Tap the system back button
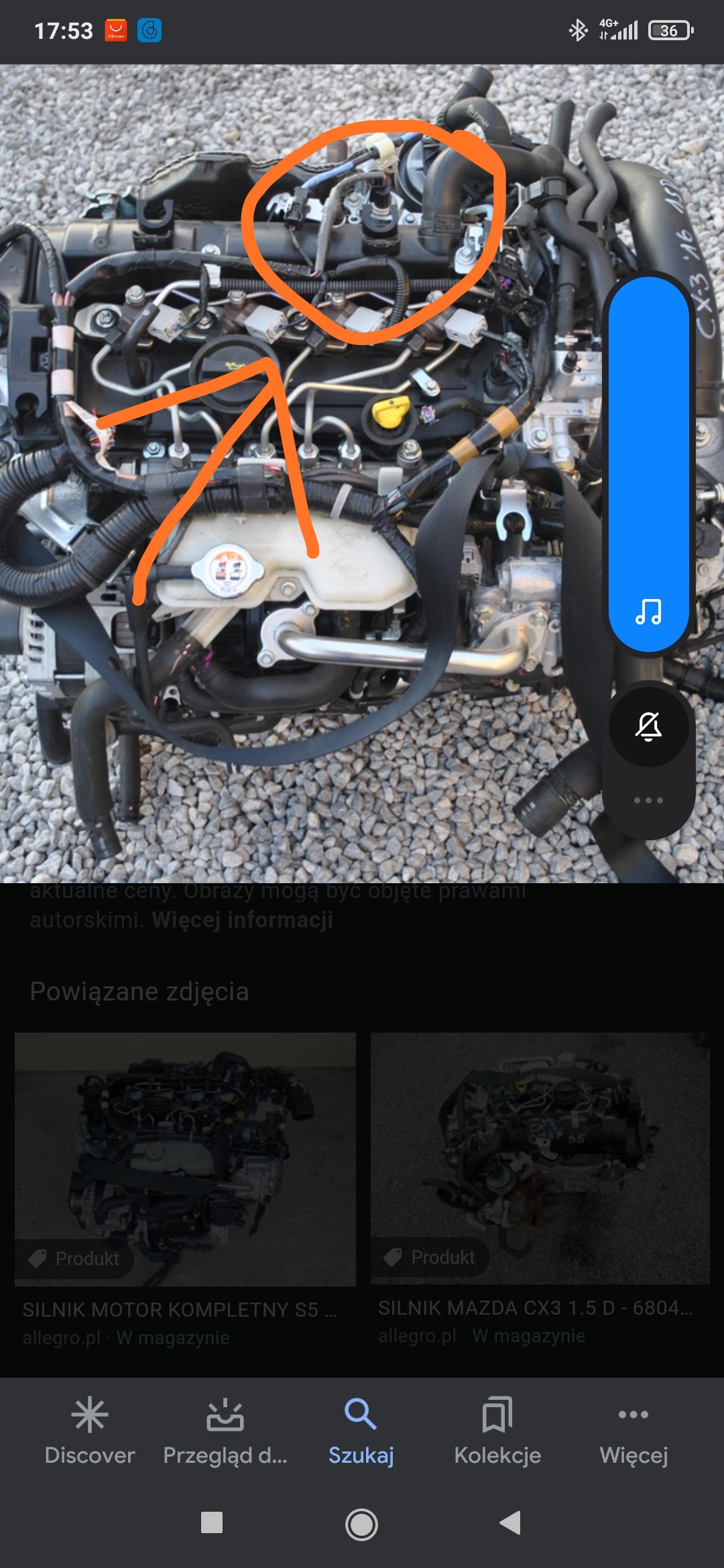724x1568 pixels. (x=511, y=1522)
